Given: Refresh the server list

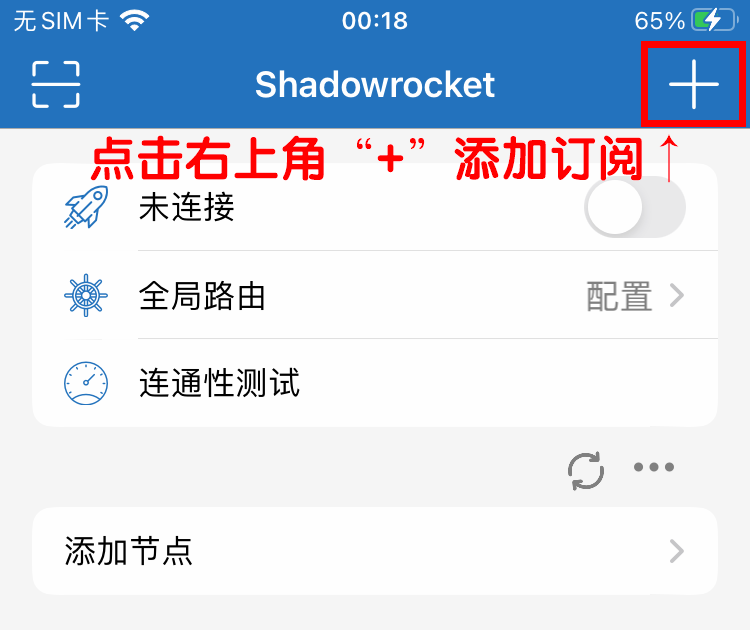Looking at the screenshot, I should point(586,470).
